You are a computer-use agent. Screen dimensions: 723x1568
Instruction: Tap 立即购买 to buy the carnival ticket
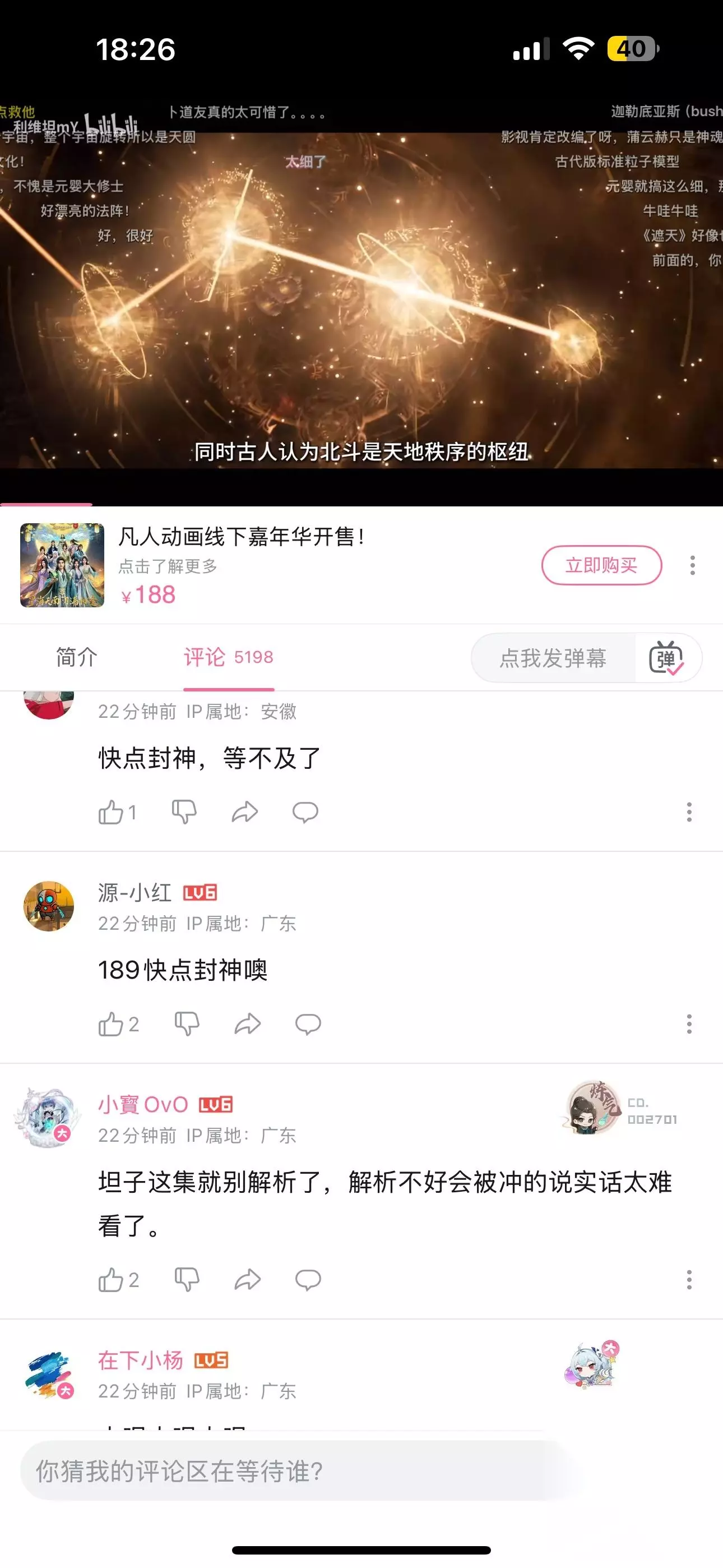[601, 565]
